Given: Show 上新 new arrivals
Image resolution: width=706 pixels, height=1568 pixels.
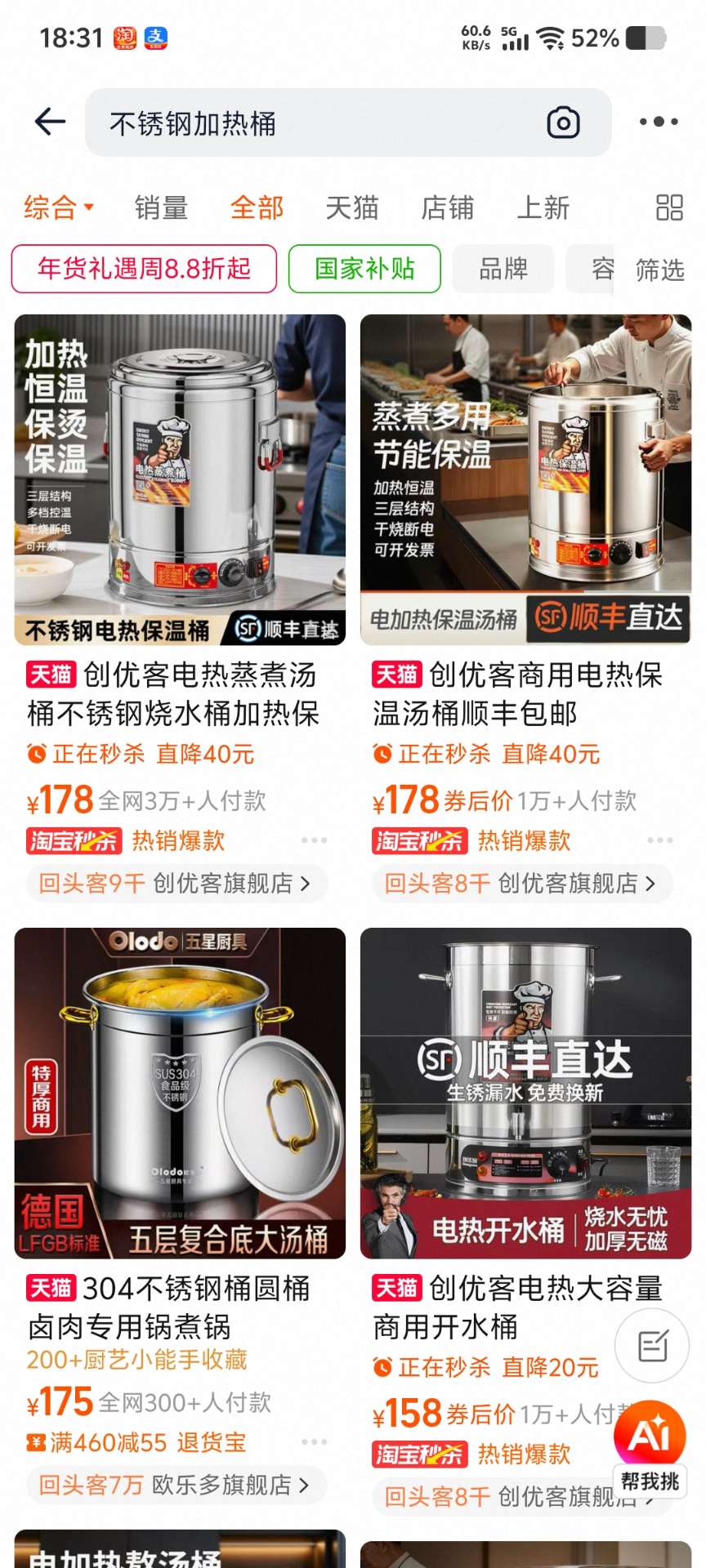Looking at the screenshot, I should click(543, 208).
